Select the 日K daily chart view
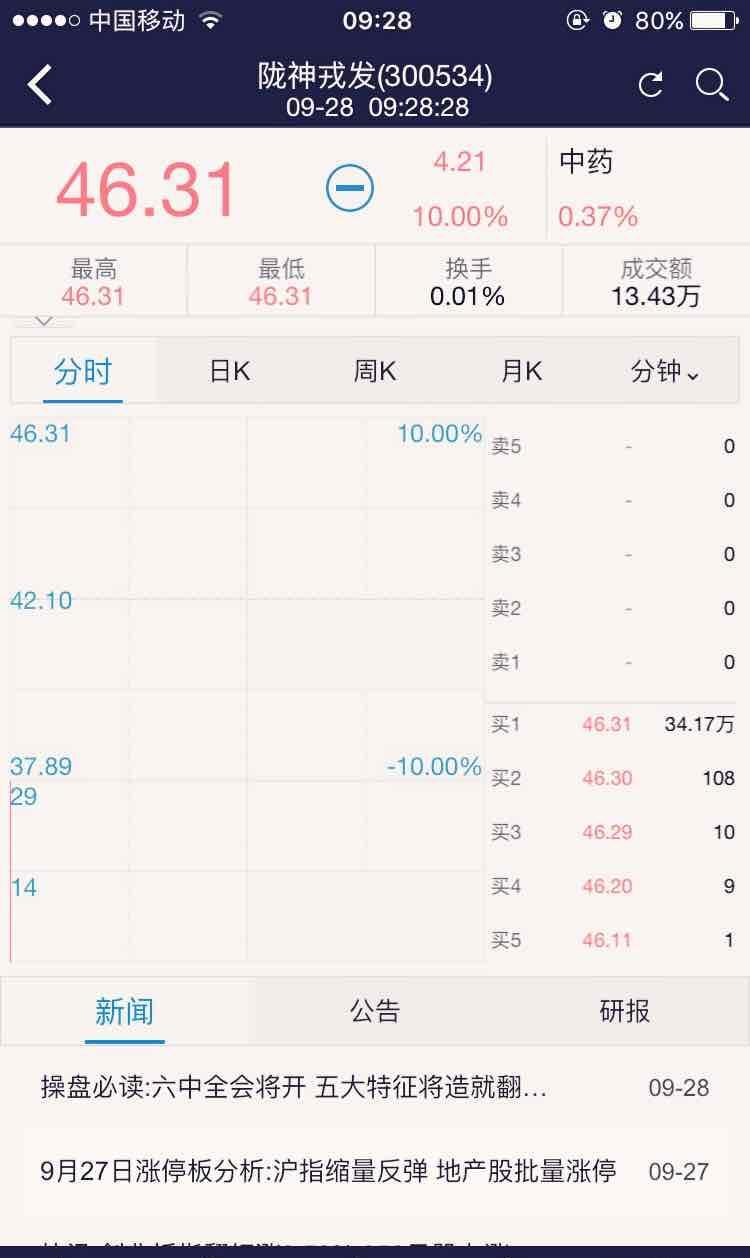This screenshot has height=1258, width=750. point(229,370)
